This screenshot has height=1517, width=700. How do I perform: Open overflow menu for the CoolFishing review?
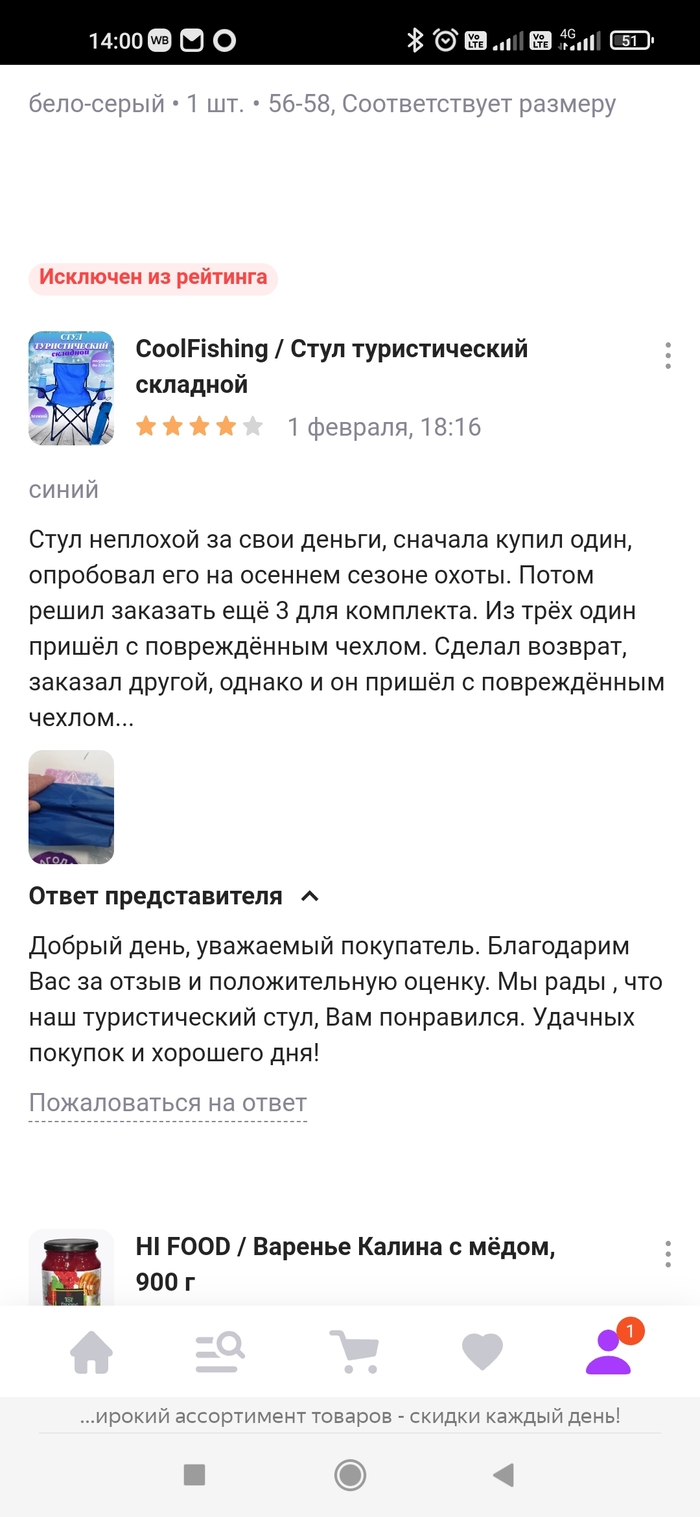(x=667, y=355)
